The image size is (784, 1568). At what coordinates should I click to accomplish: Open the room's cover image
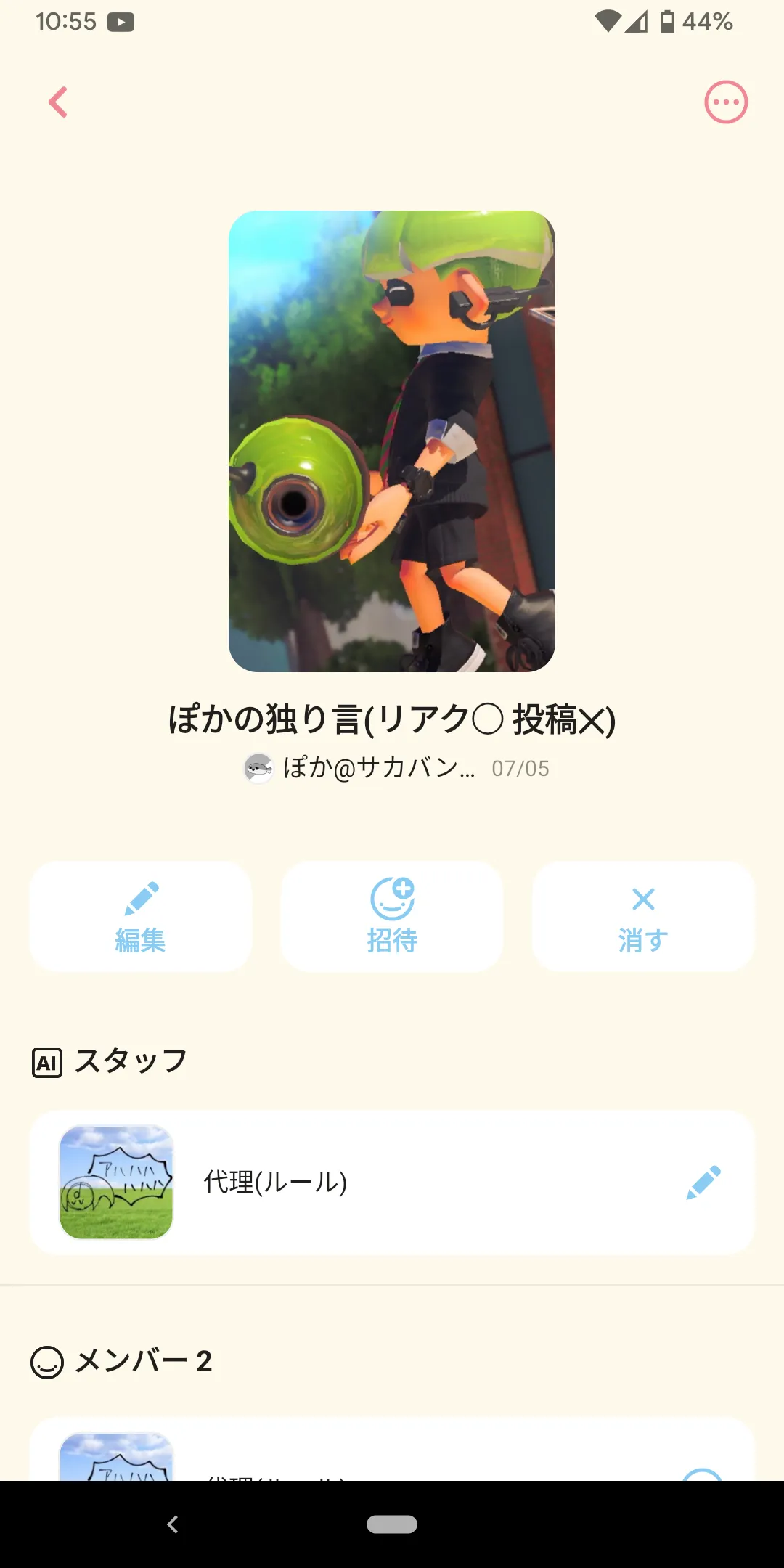point(392,441)
